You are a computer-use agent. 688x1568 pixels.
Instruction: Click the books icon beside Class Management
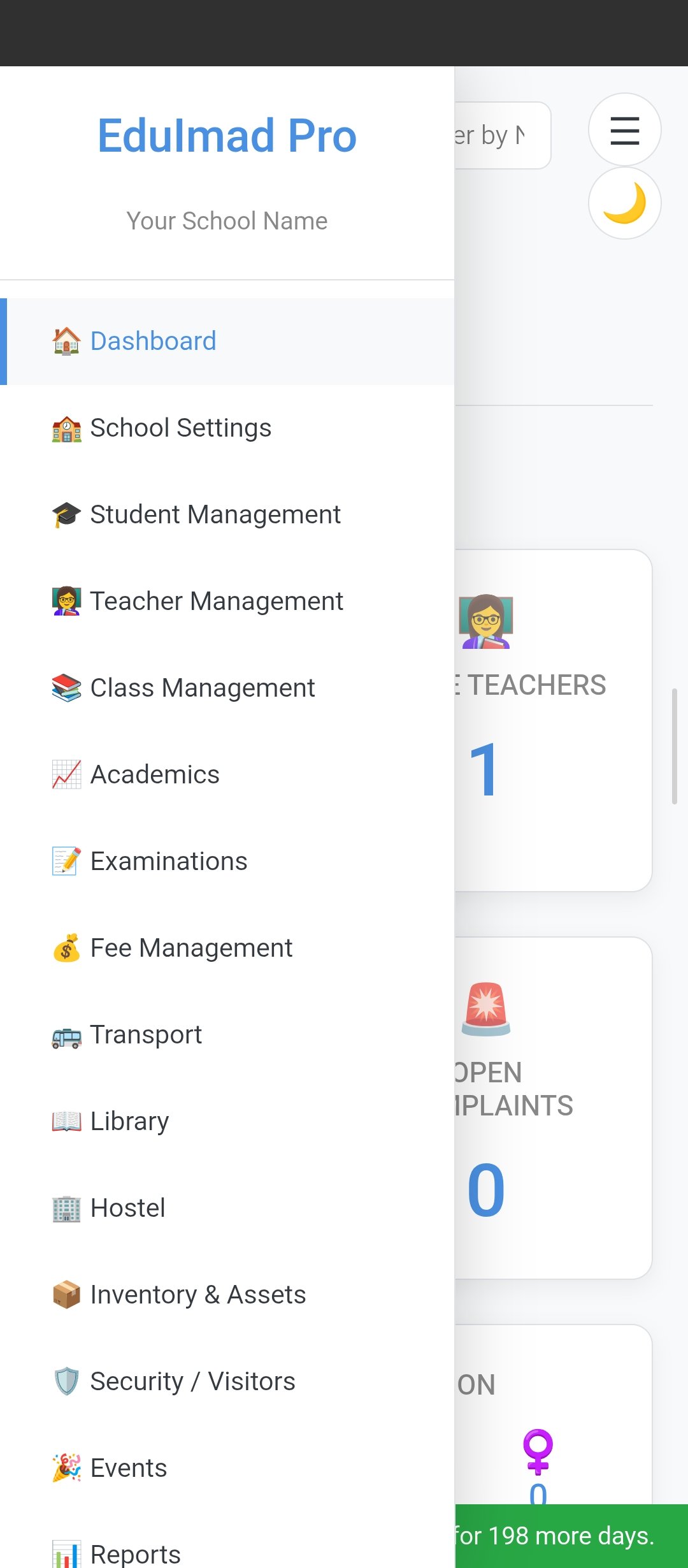click(x=66, y=687)
